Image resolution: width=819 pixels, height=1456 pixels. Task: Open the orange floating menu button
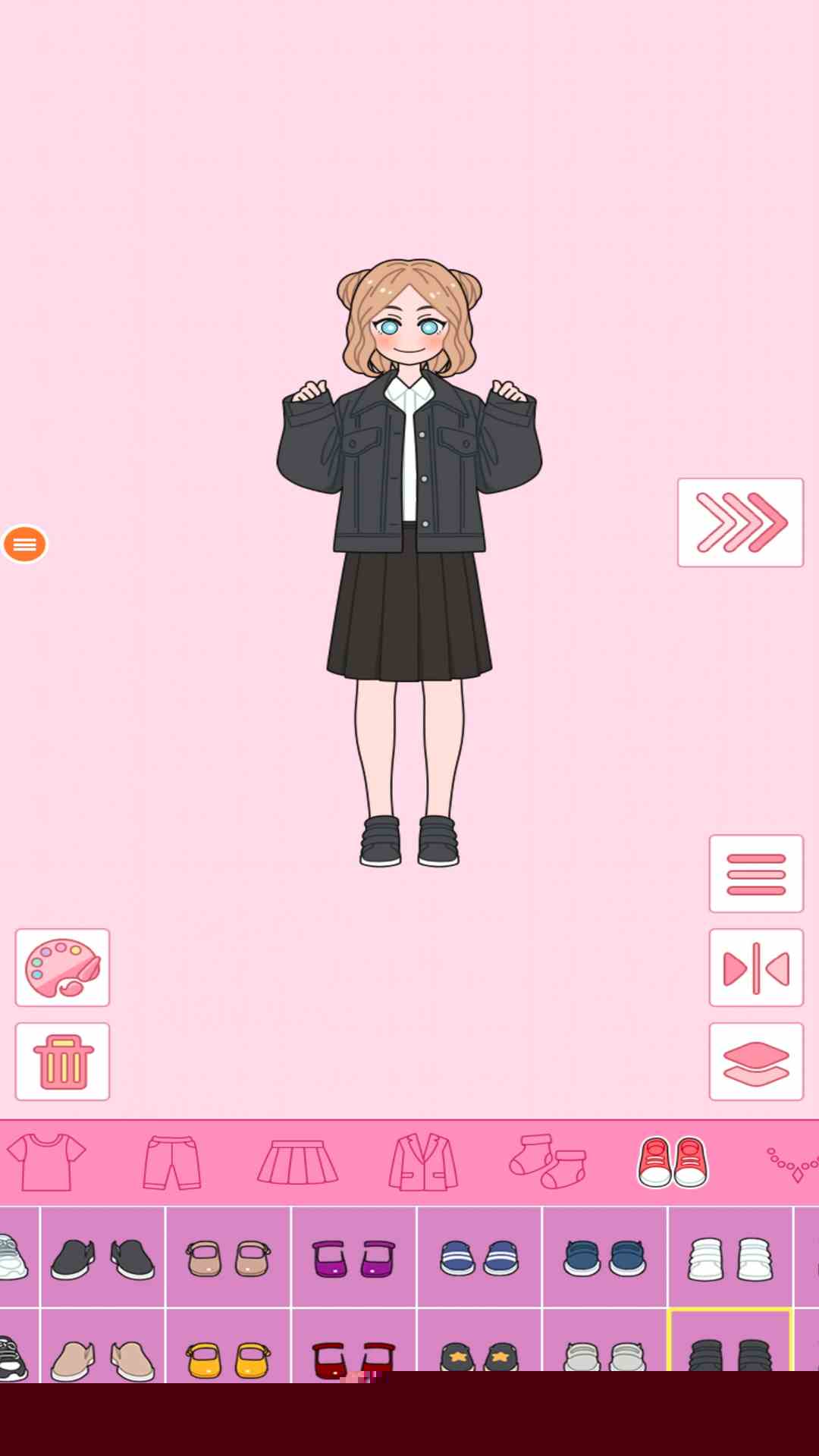pyautogui.click(x=25, y=544)
